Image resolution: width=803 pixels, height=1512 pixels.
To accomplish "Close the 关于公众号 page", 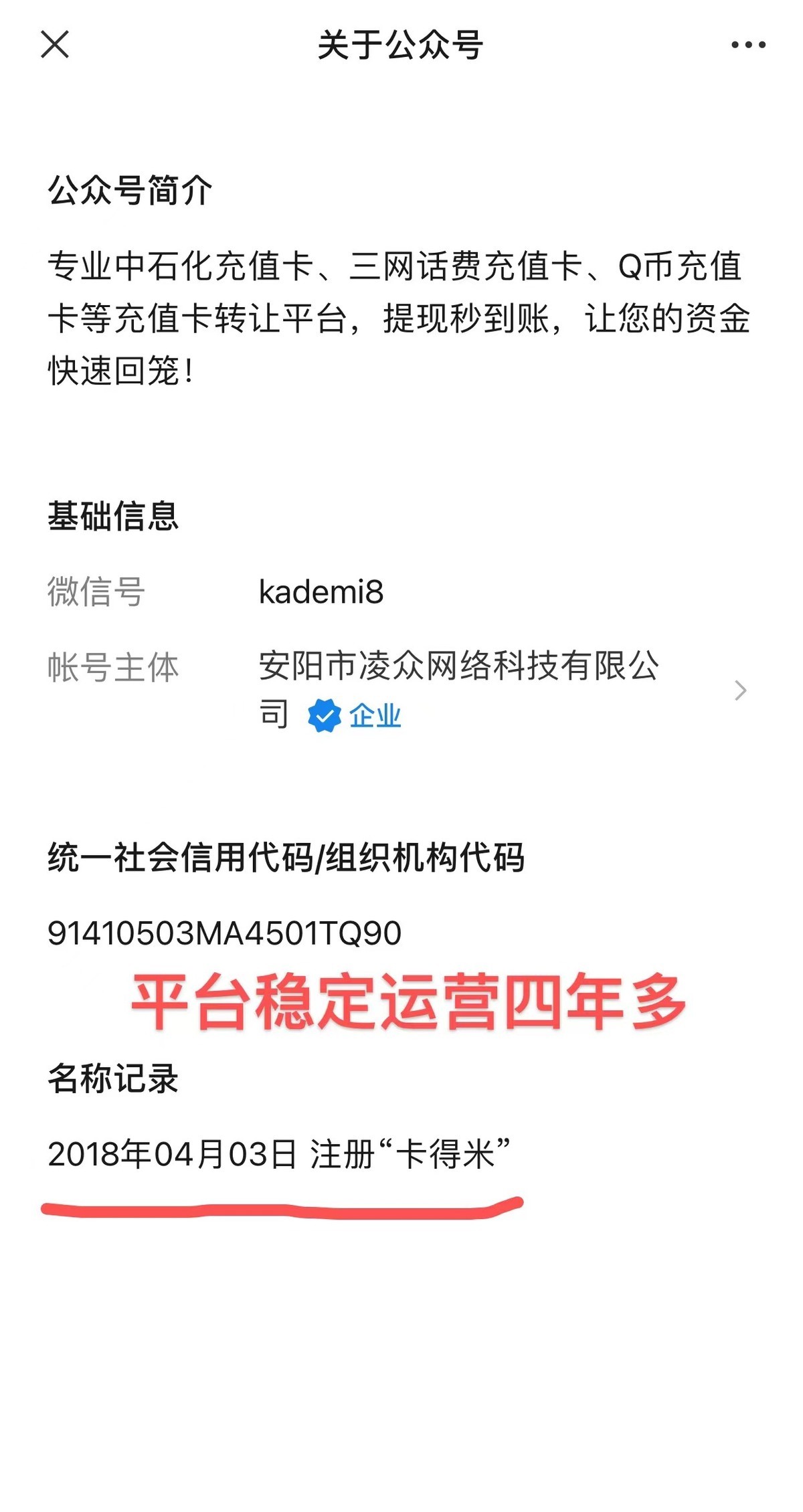I will click(55, 45).
